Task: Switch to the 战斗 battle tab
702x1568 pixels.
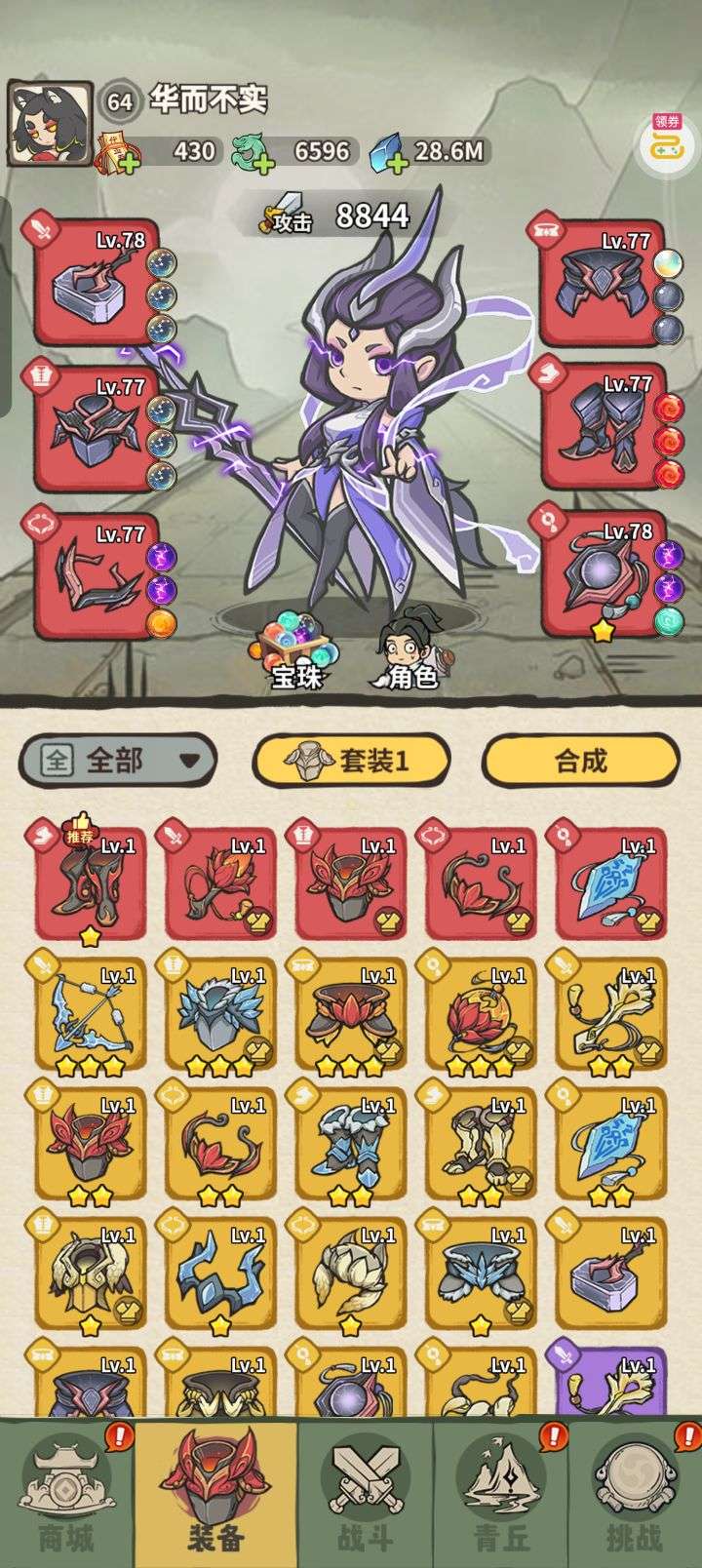Action: 365,1494
